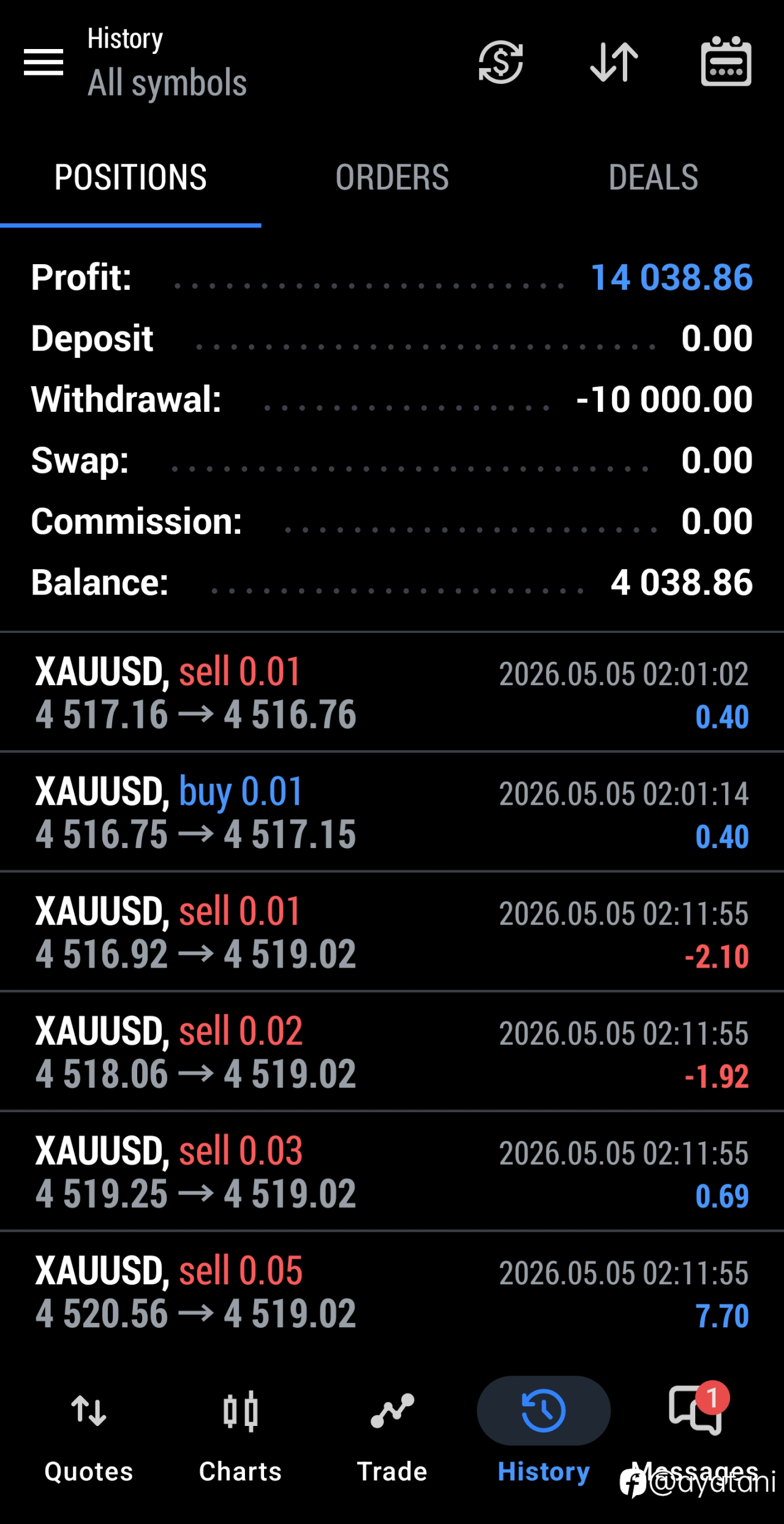Select the Positions tab
Screen dimensions: 784x1524
click(x=130, y=178)
